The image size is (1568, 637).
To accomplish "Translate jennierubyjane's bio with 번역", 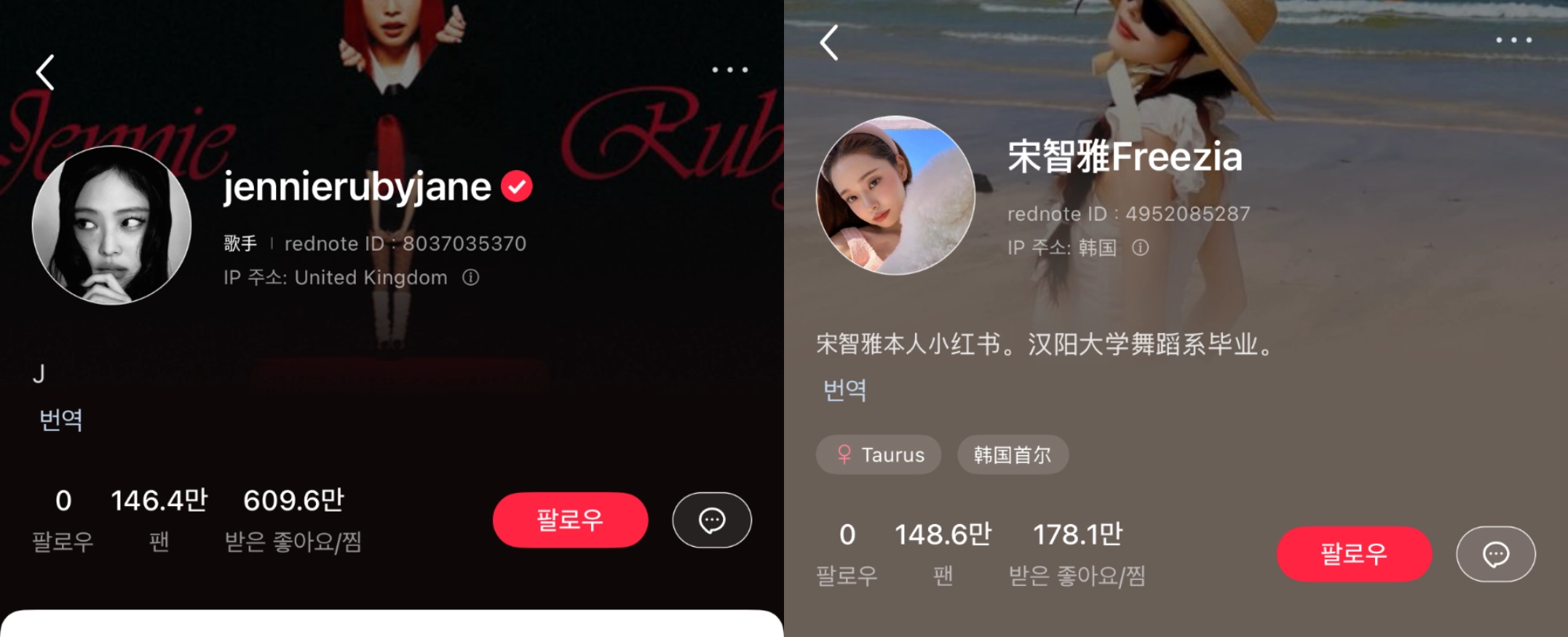I will click(61, 420).
